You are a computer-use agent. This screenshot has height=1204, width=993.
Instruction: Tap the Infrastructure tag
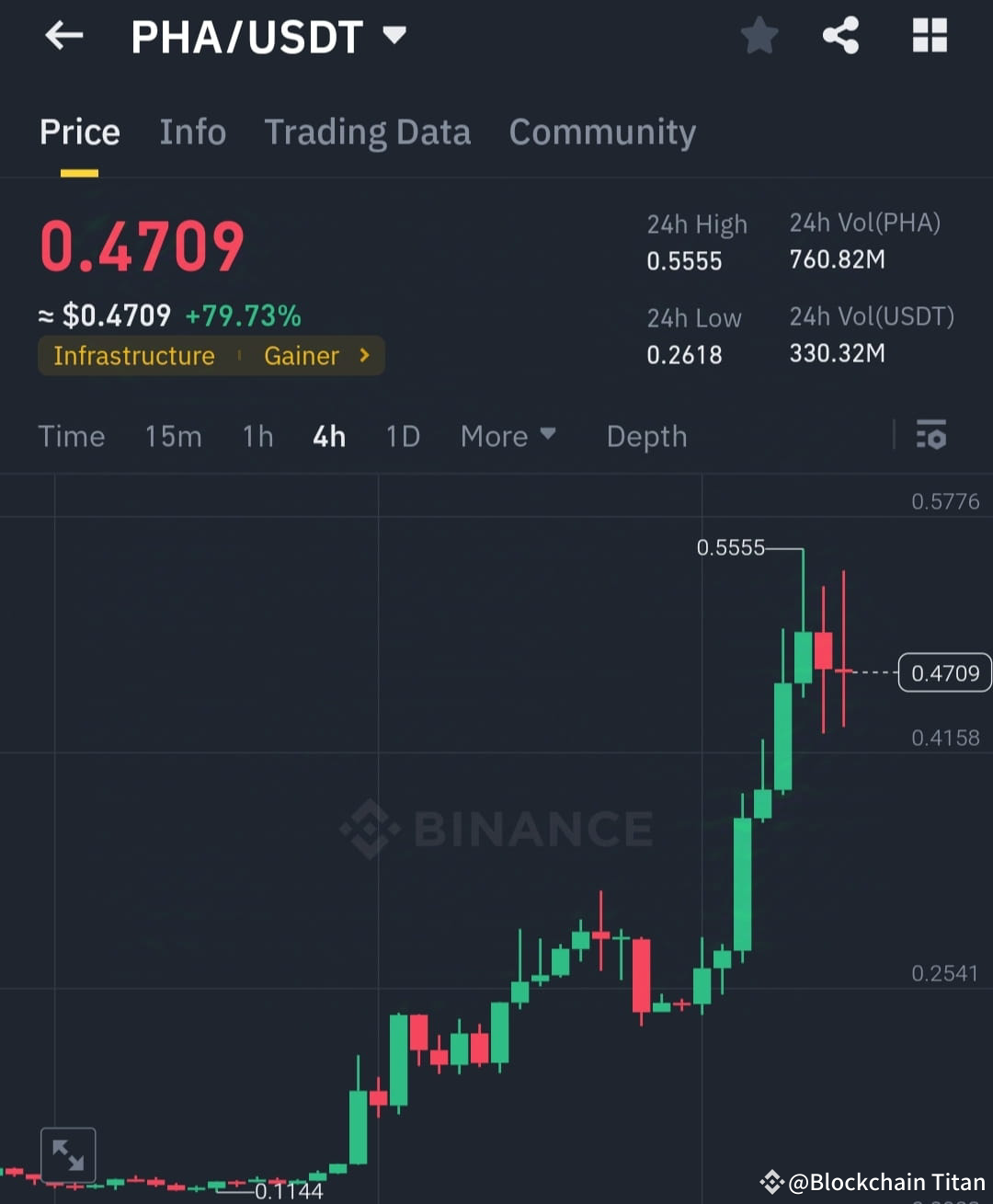[x=133, y=356]
